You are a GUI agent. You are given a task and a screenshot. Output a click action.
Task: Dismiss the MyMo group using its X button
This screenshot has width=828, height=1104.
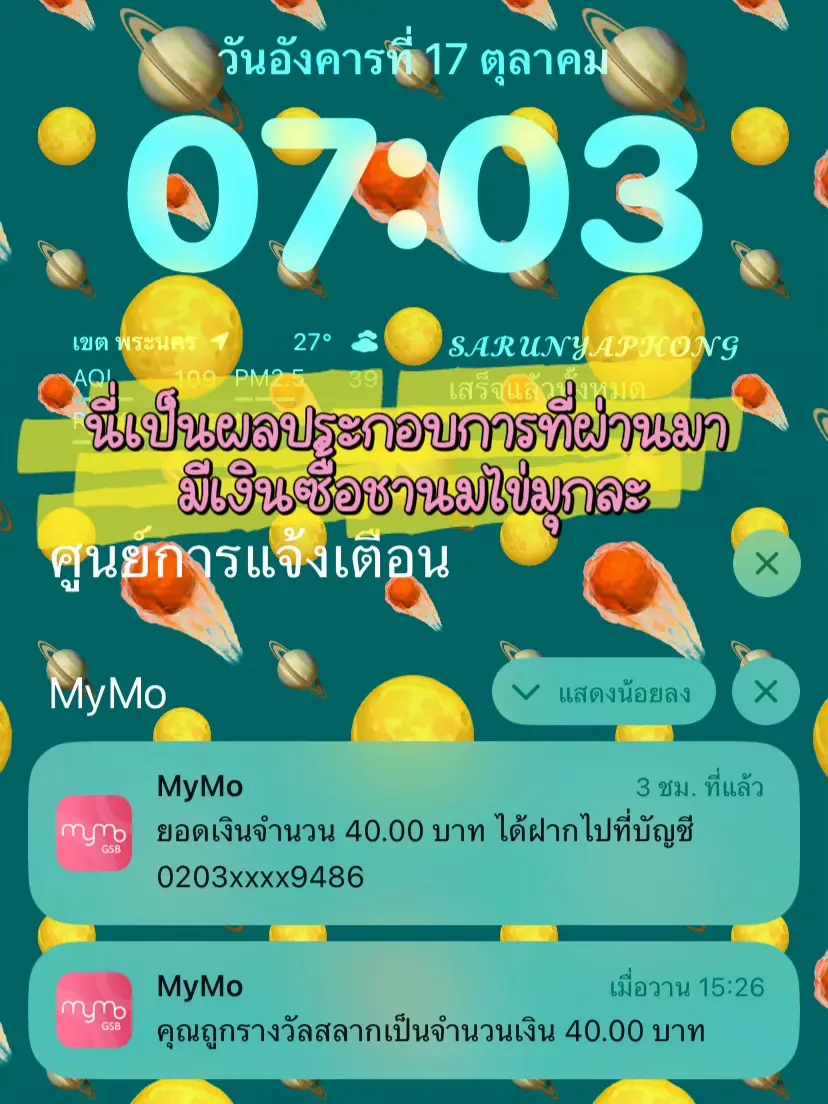766,690
